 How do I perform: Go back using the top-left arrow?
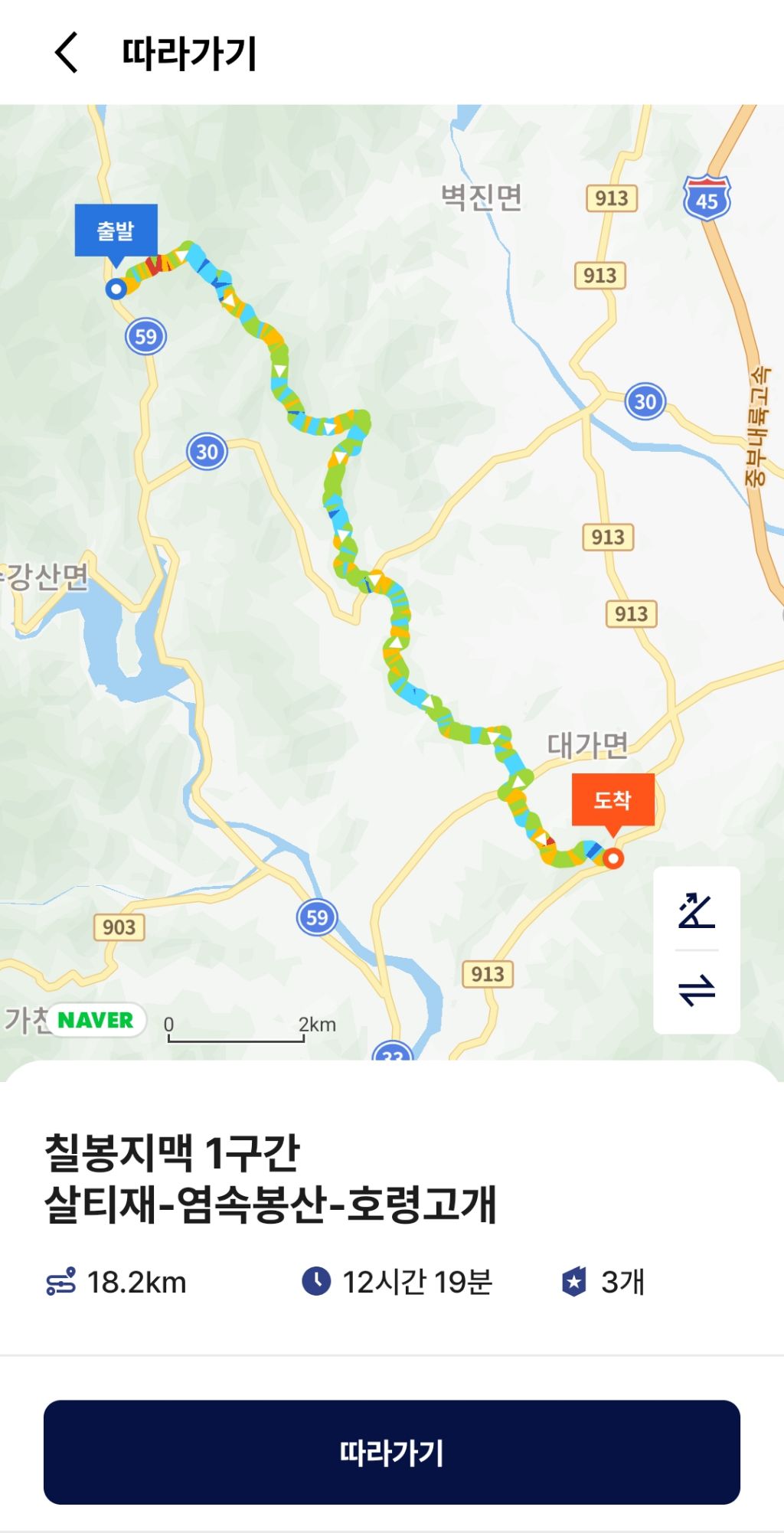(x=67, y=53)
